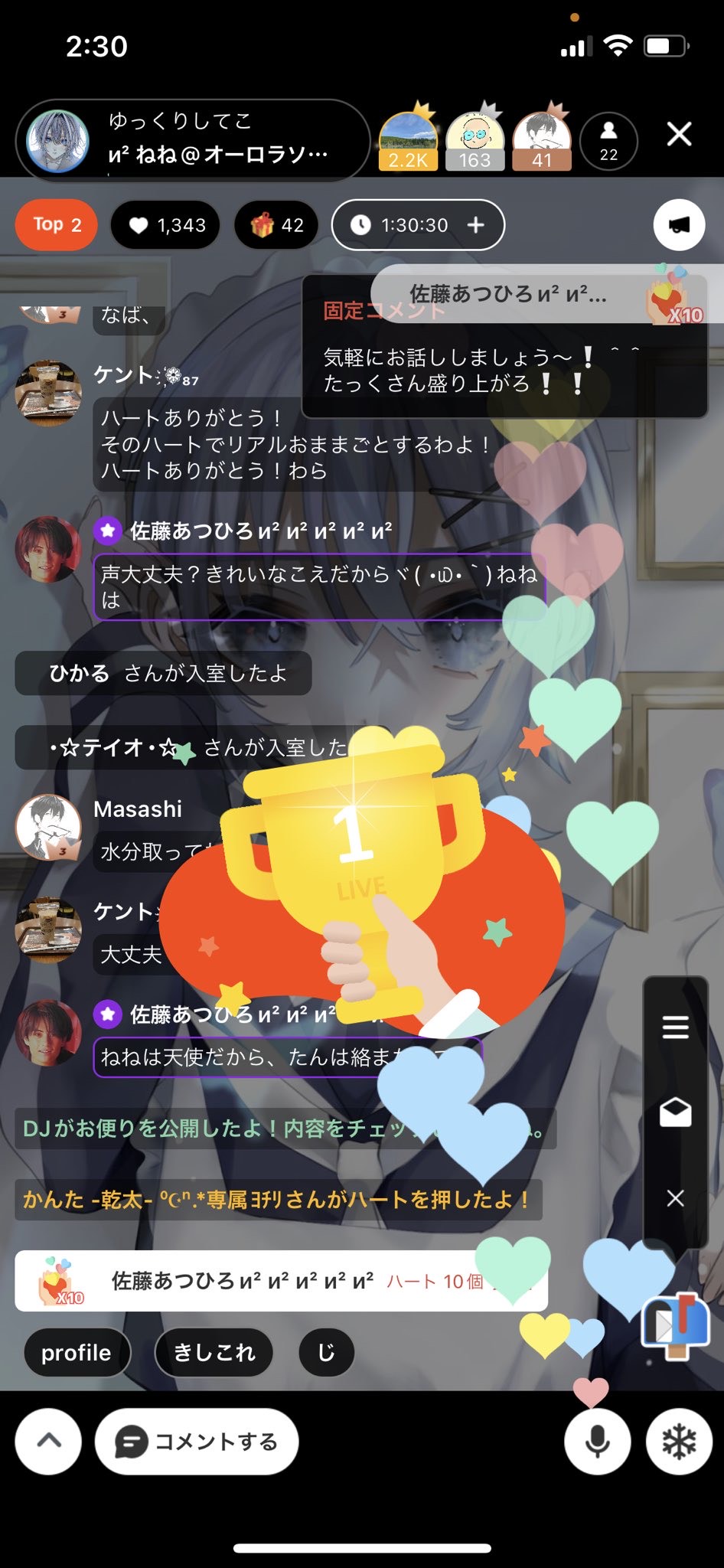Tap the snowflake effect button

(679, 1441)
